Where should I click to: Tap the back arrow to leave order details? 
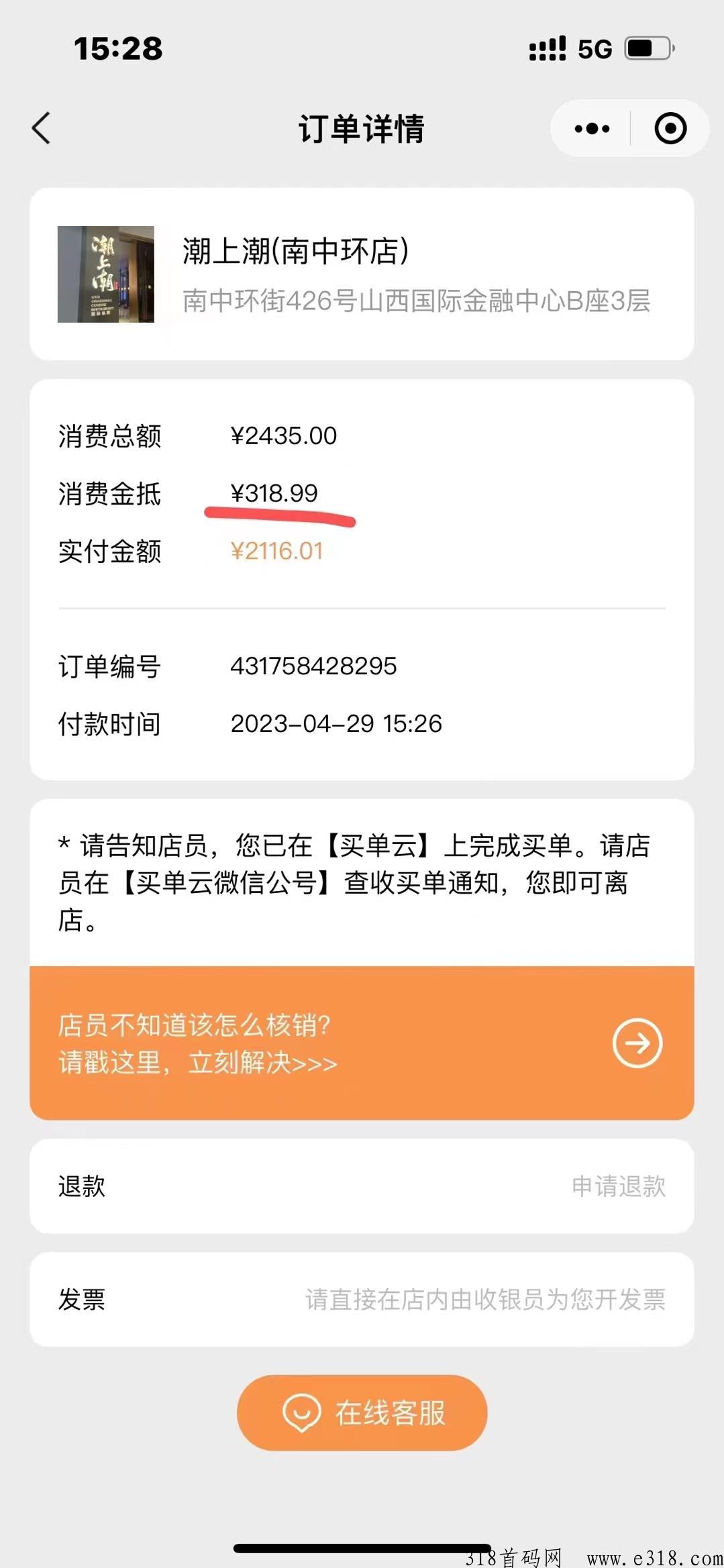42,128
